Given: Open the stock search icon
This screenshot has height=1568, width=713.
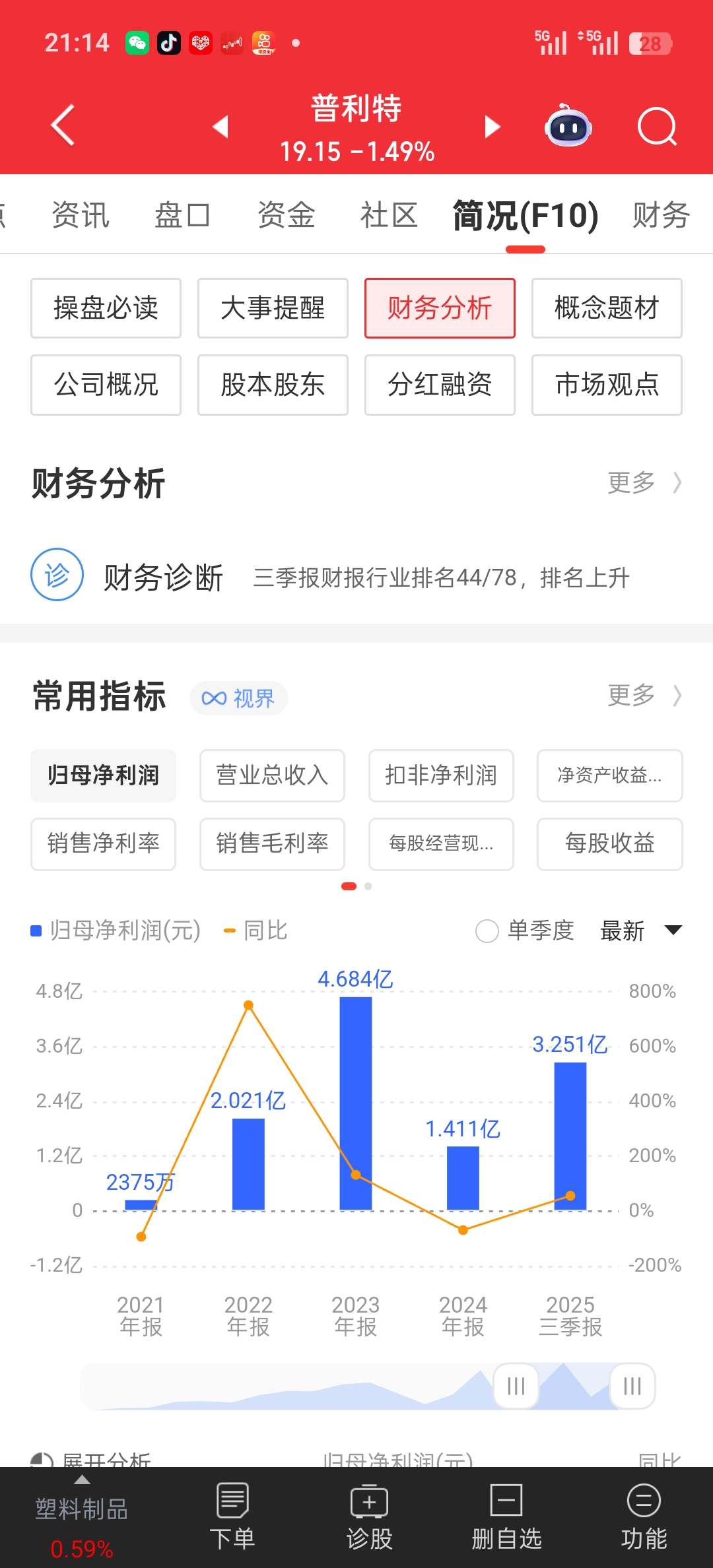Looking at the screenshot, I should 657,126.
